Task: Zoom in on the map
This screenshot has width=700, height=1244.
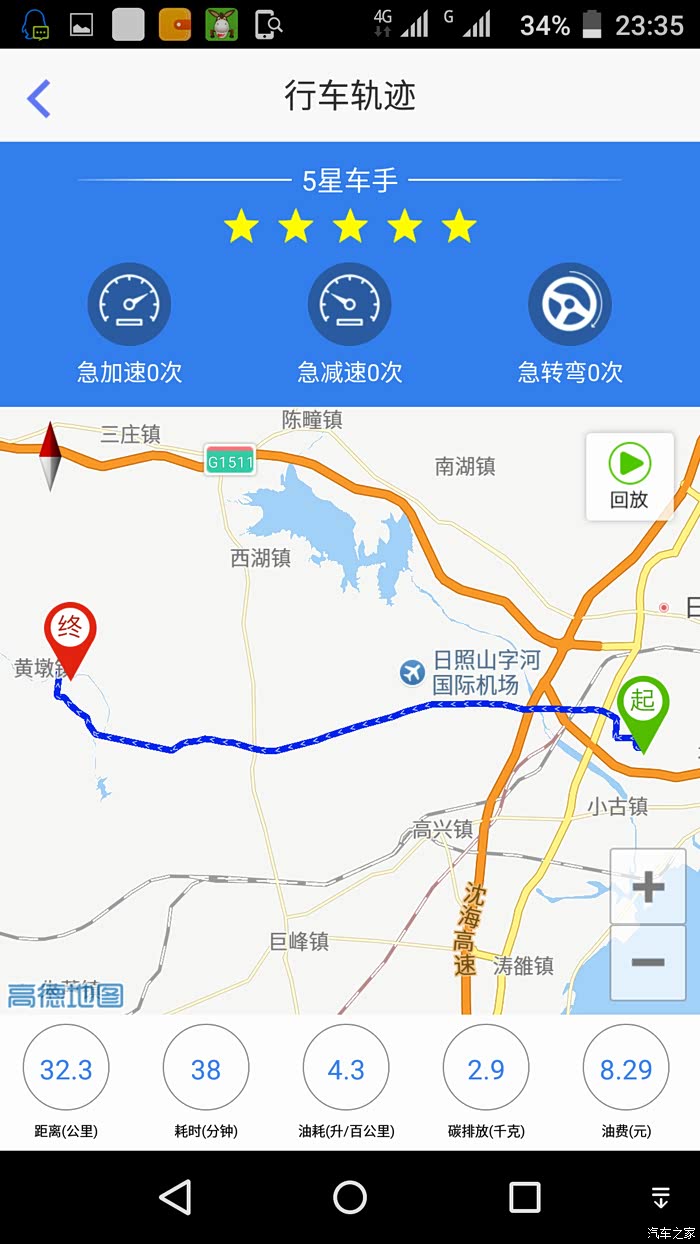Action: [648, 886]
